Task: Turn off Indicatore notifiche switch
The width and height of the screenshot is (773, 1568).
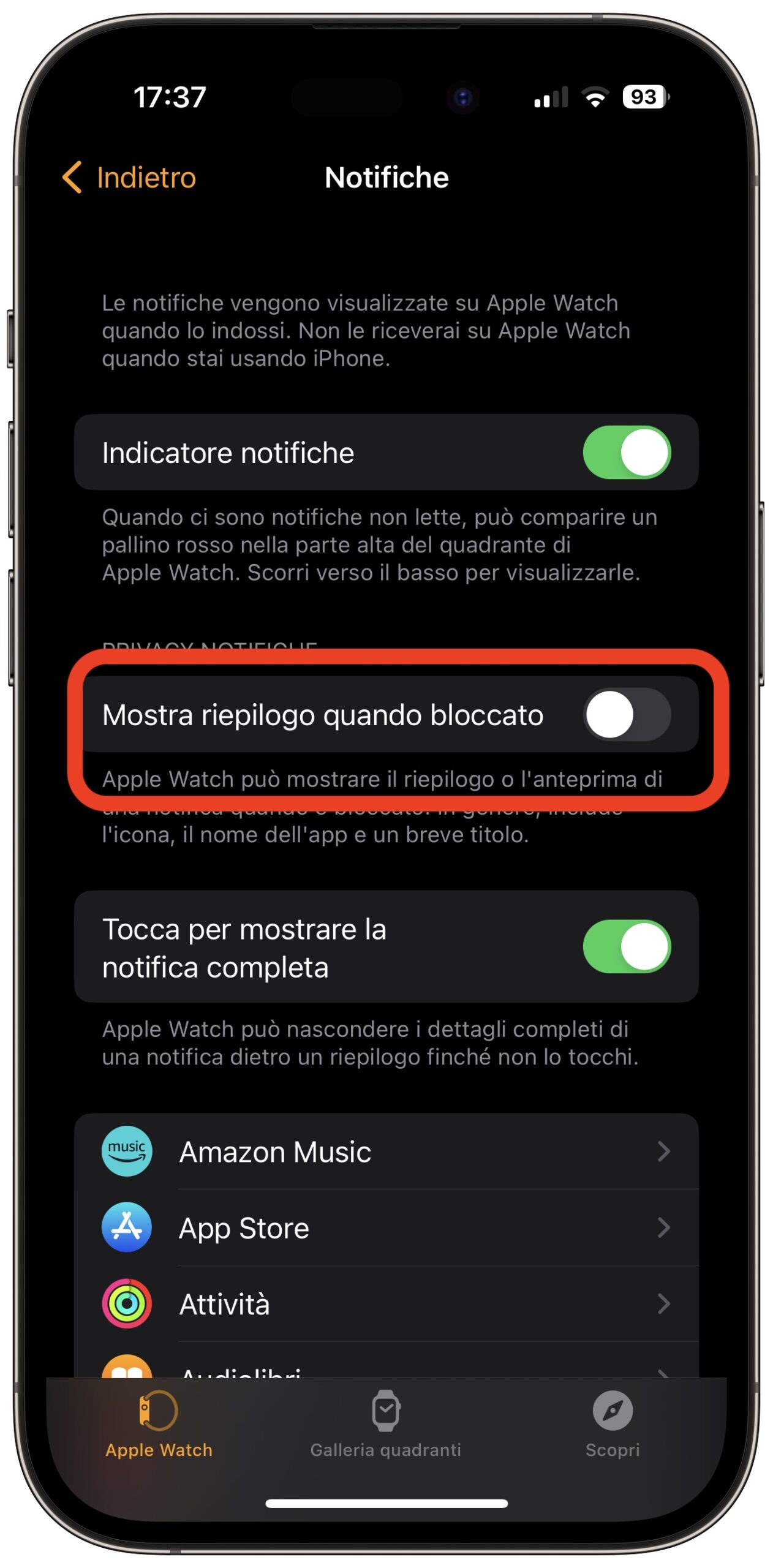Action: point(626,453)
